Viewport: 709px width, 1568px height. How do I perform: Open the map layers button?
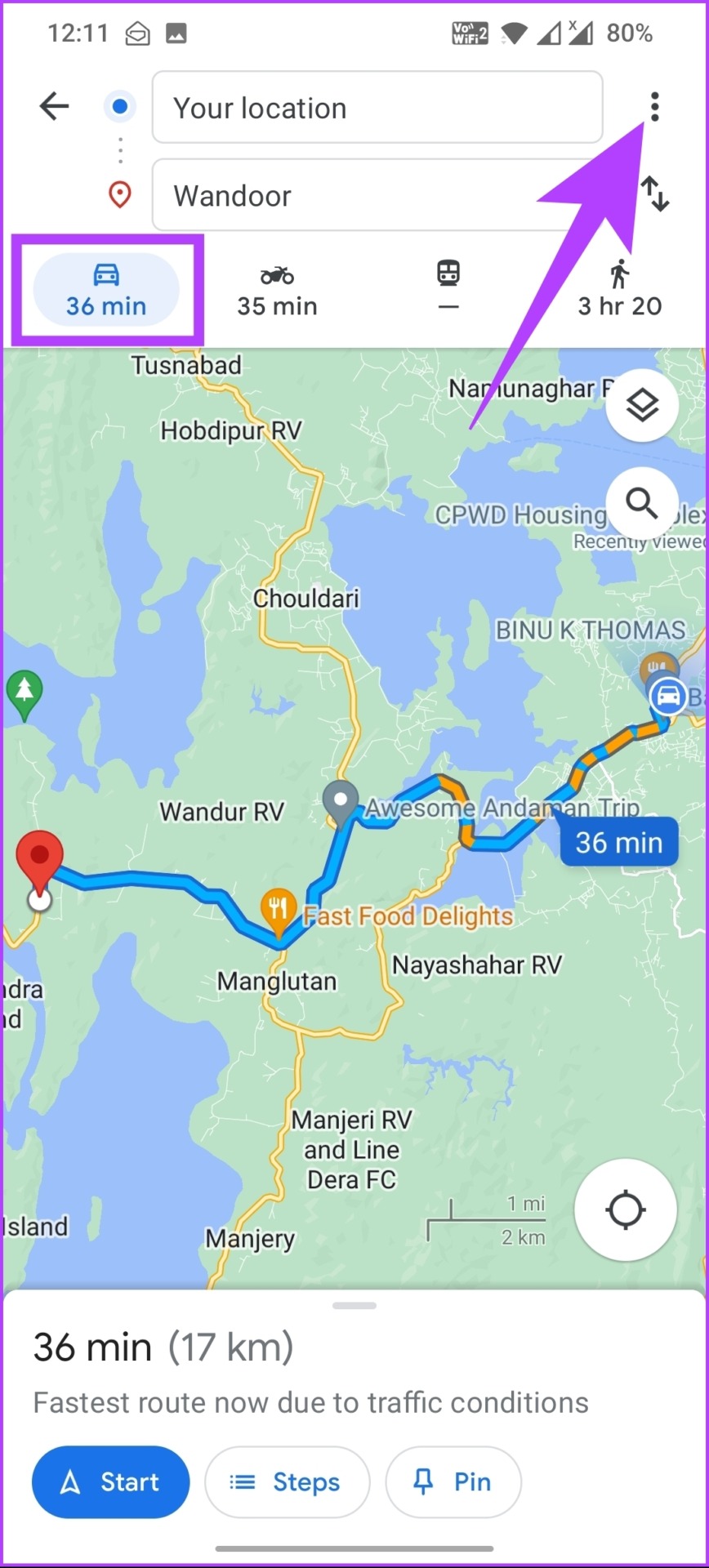(x=642, y=405)
